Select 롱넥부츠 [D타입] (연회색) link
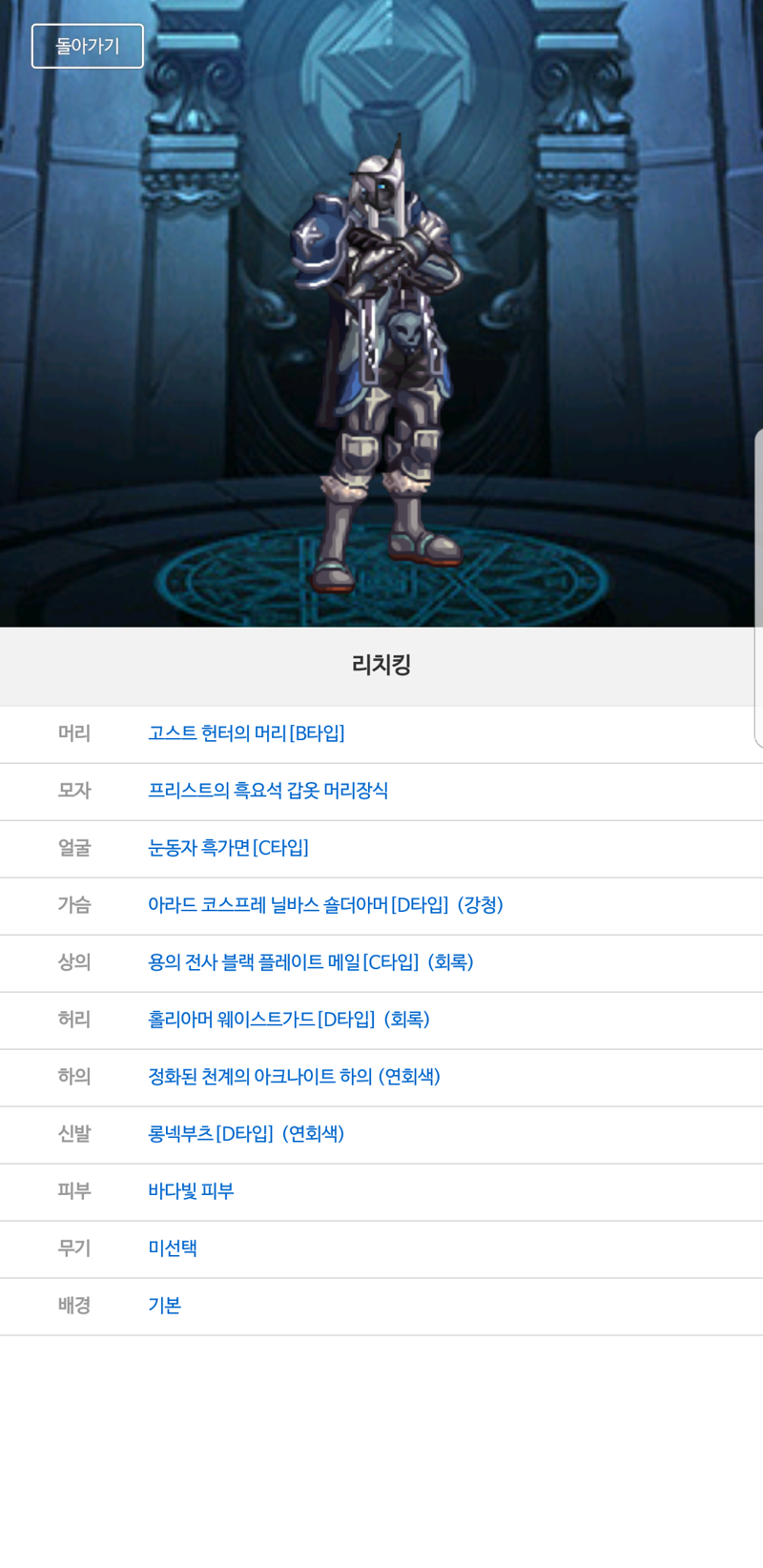 (246, 1134)
